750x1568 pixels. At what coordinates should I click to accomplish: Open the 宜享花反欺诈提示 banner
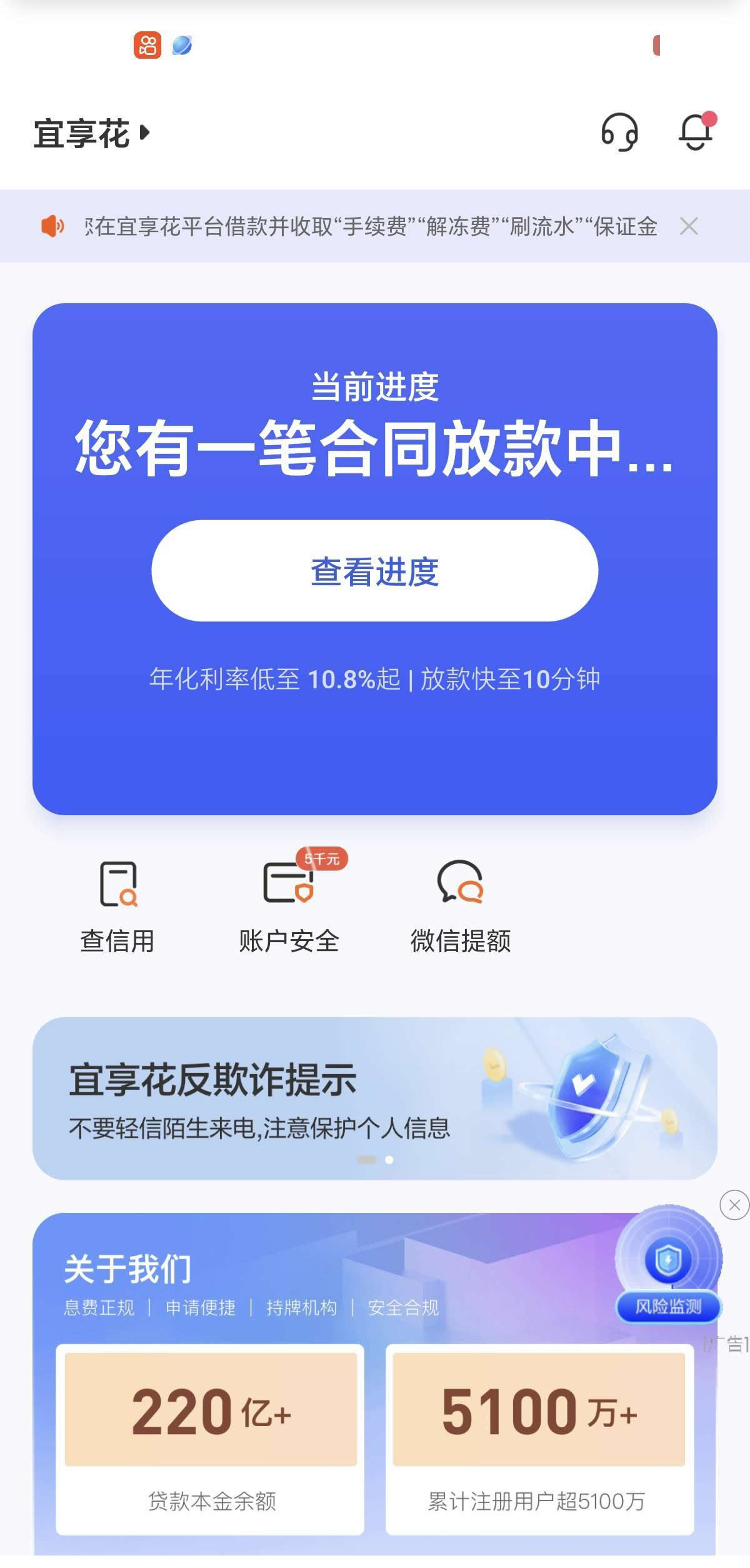[374, 1099]
